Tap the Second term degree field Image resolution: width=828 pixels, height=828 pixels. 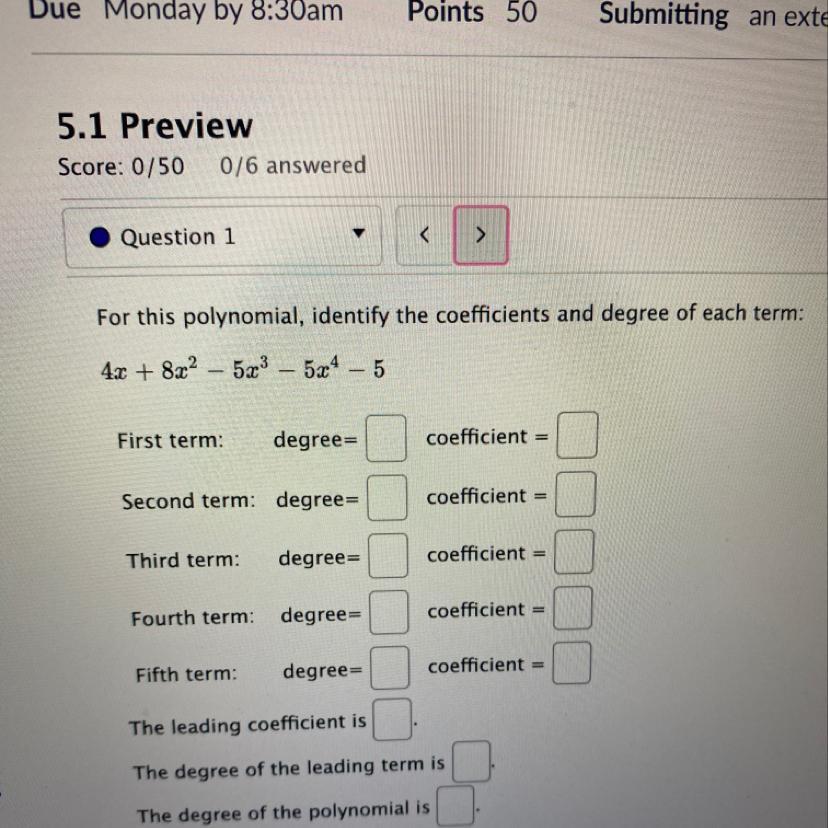pyautogui.click(x=387, y=497)
